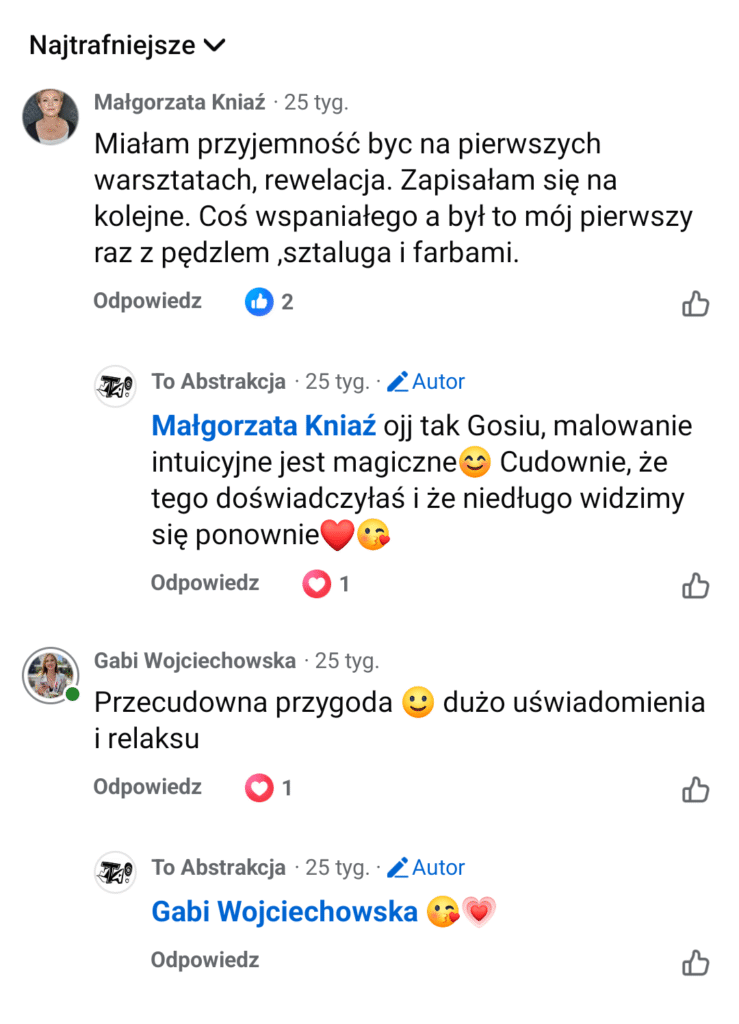Viewport: 739px width, 1024px height.
Task: Like To Abstrakcja's reply to Gabi
Action: coord(696,963)
